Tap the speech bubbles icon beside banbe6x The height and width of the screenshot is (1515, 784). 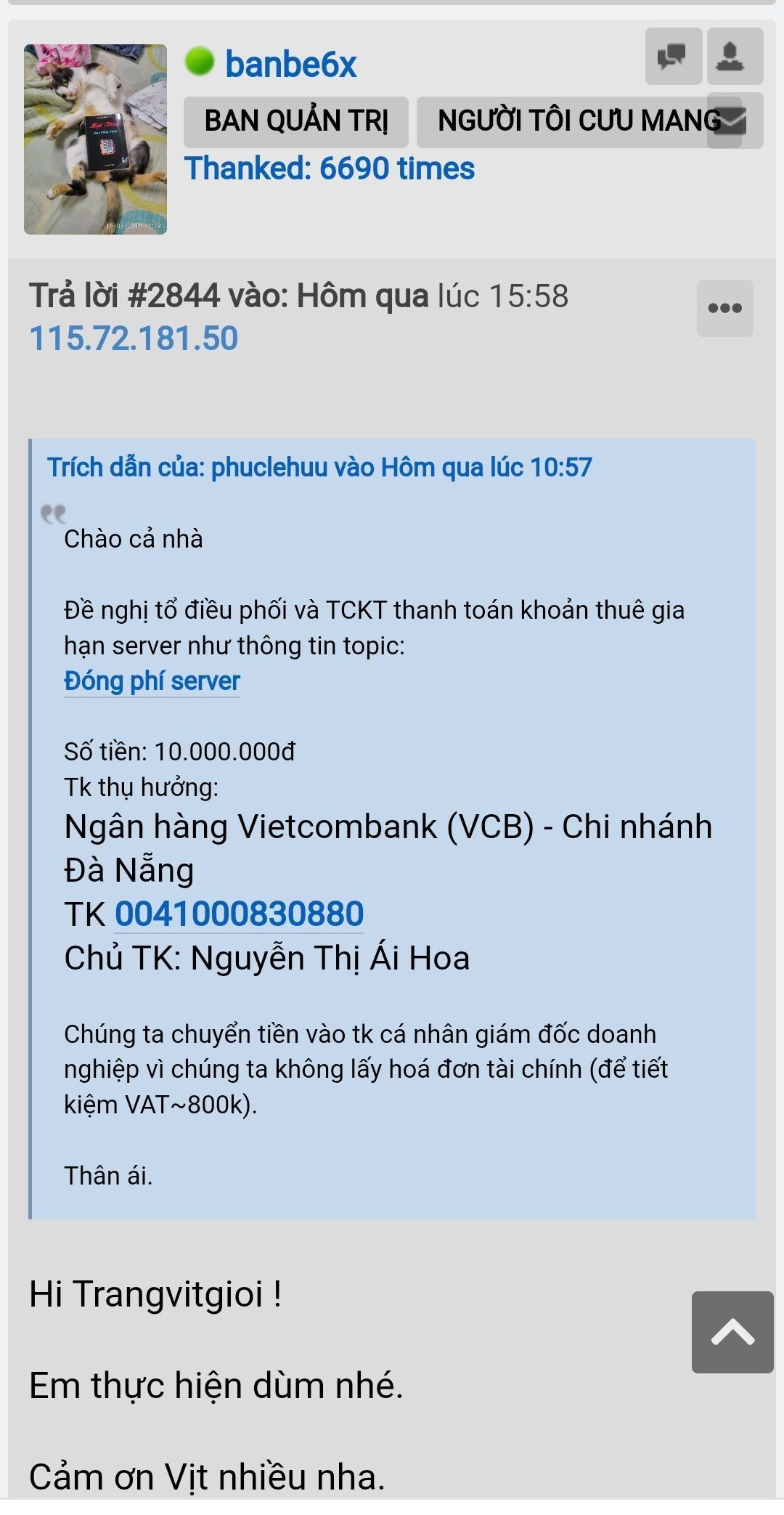[x=673, y=56]
